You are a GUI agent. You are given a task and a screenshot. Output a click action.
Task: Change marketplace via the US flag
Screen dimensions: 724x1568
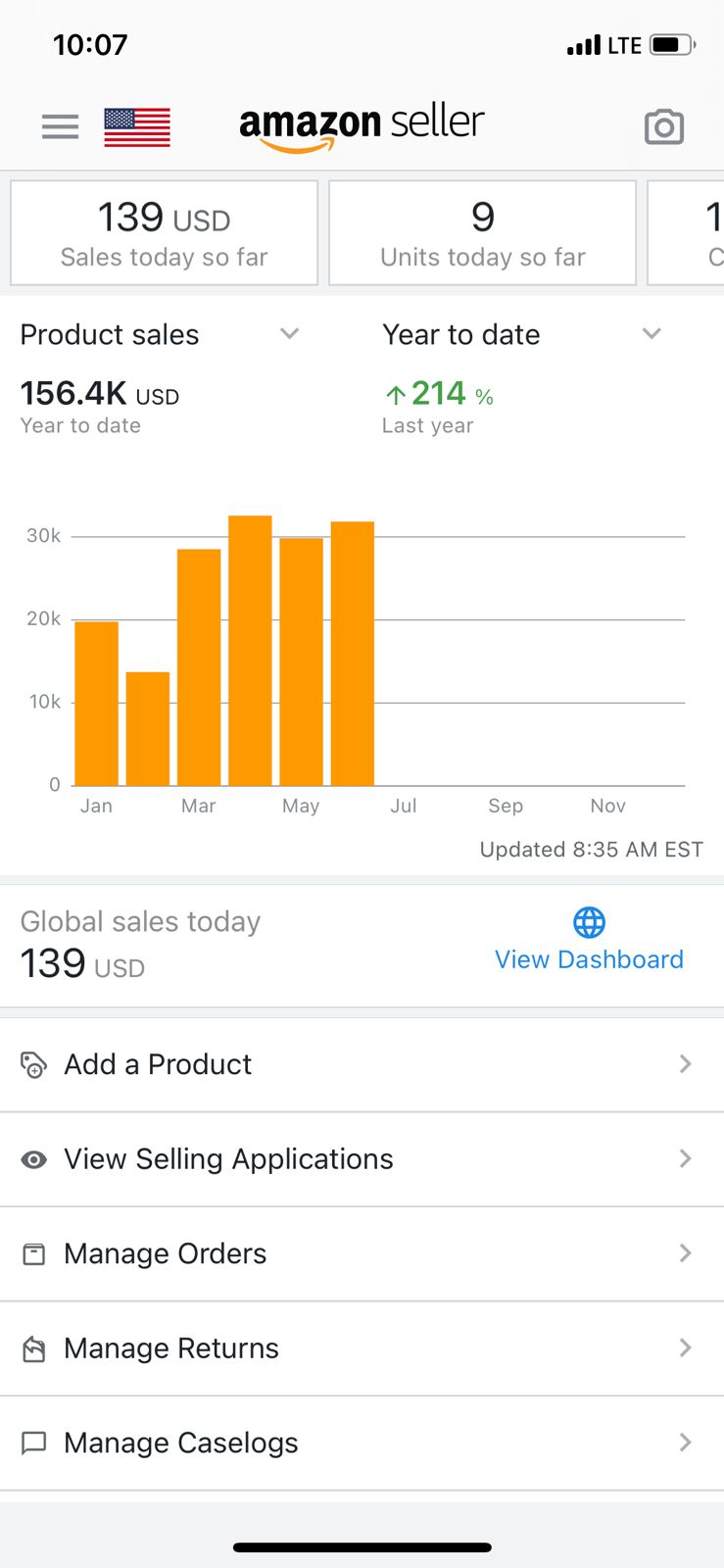pos(137,127)
